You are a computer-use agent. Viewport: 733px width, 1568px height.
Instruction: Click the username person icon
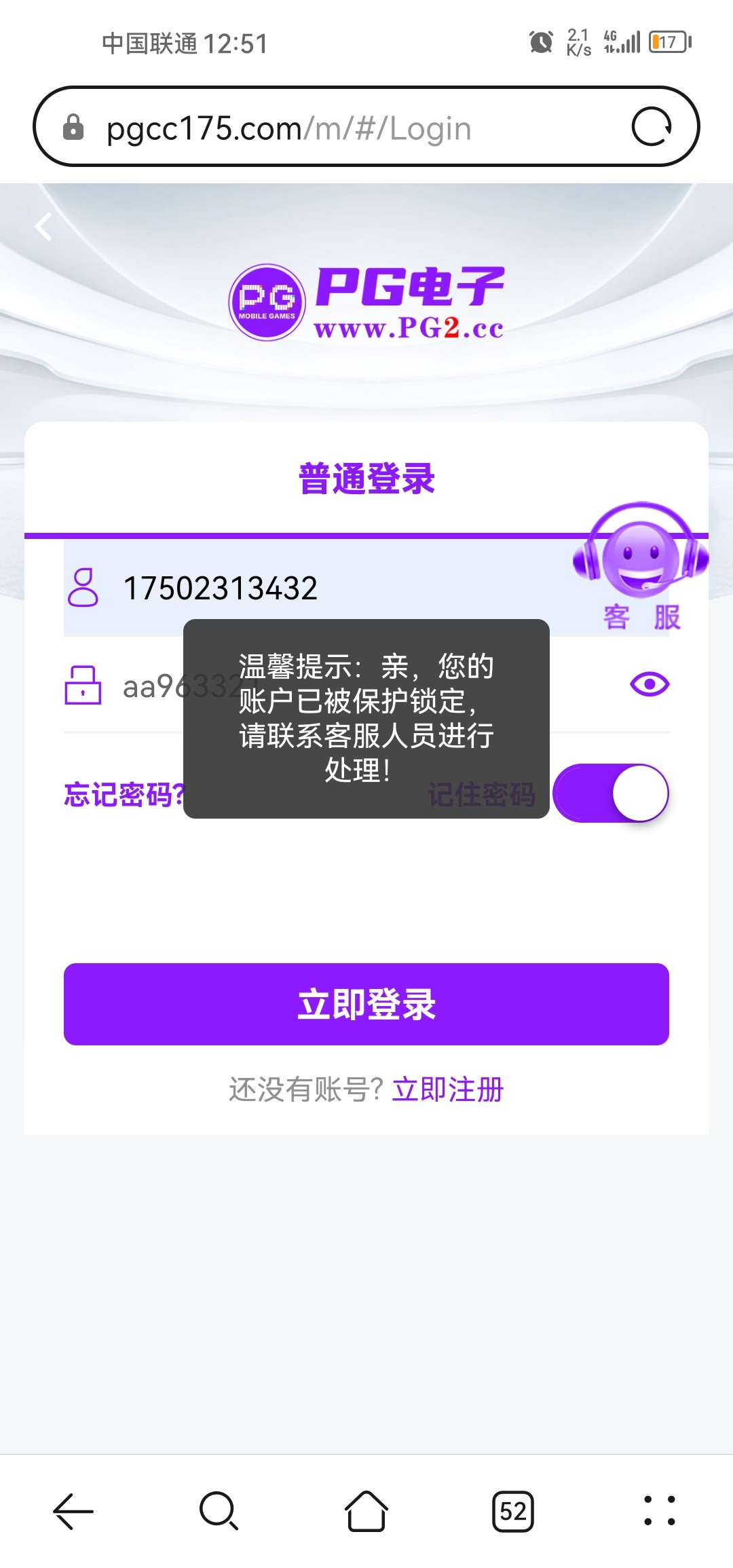coord(83,587)
